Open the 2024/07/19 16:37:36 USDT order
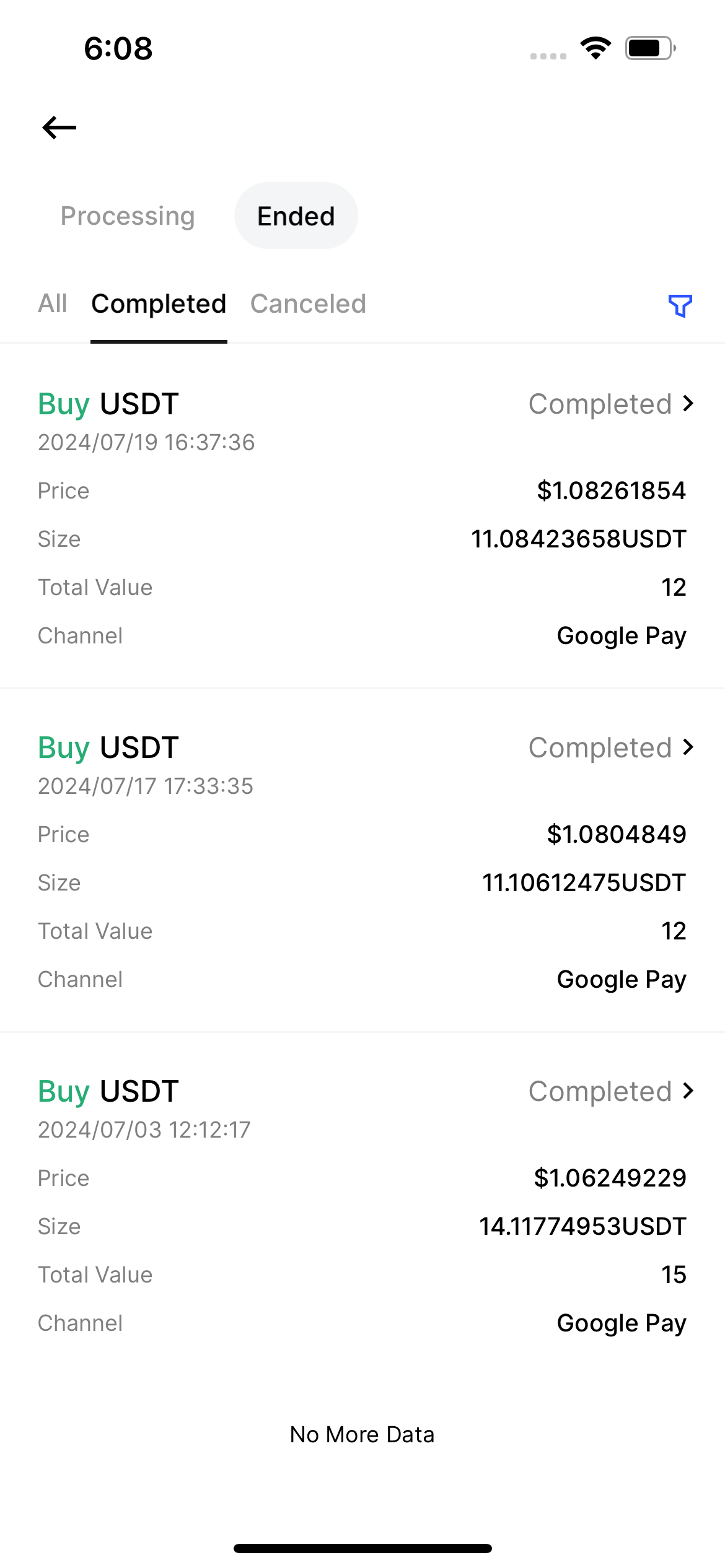725x1568 pixels. point(610,404)
